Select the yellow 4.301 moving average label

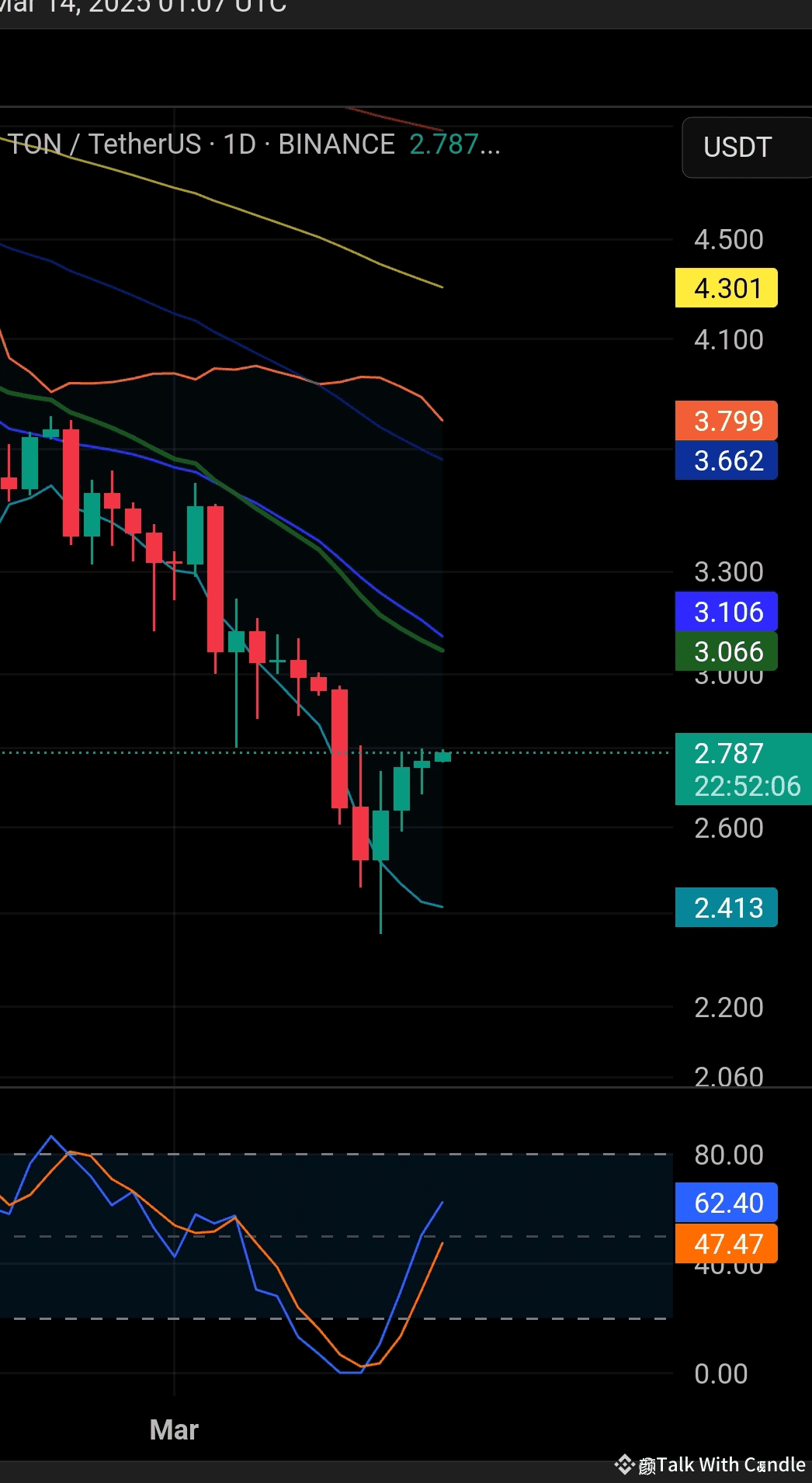pyautogui.click(x=725, y=288)
